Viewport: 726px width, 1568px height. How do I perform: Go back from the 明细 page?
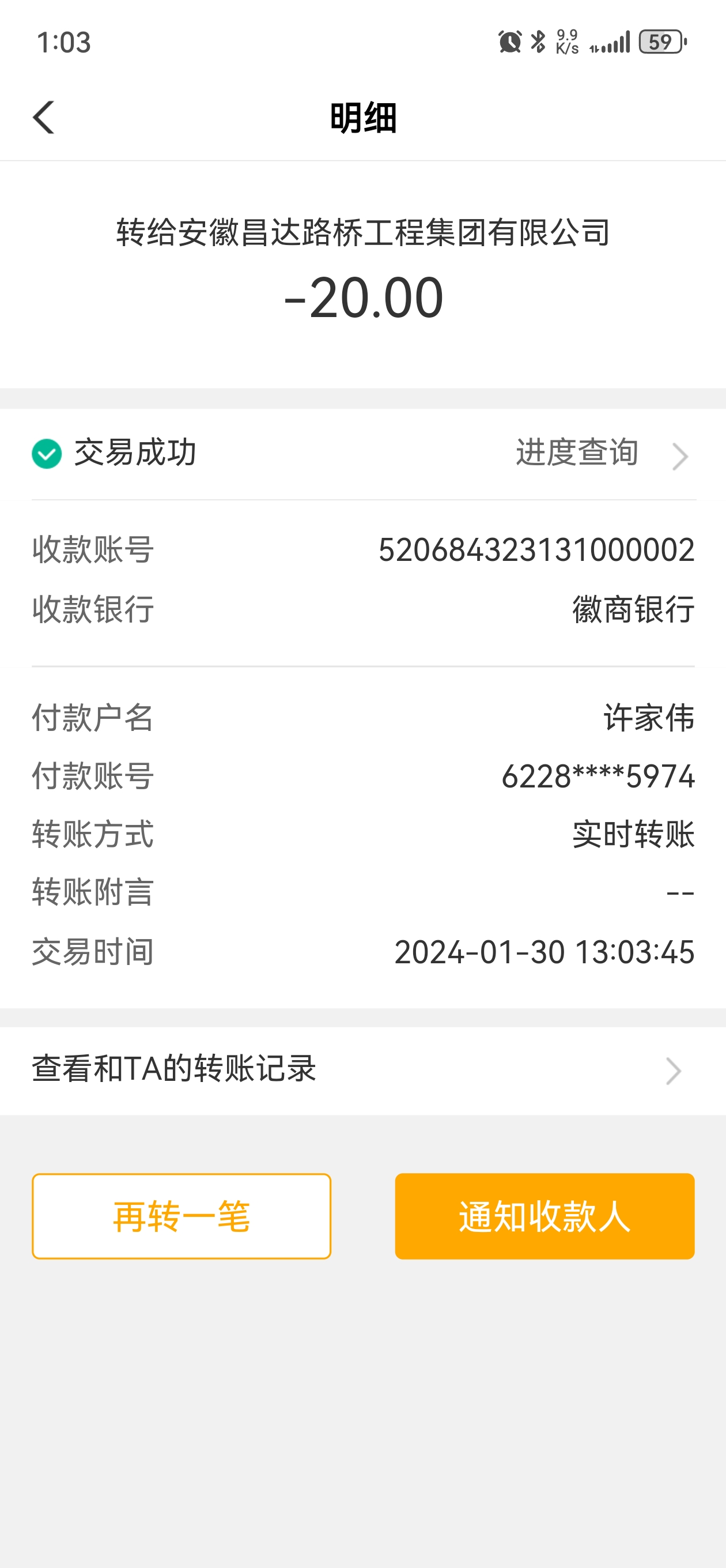pyautogui.click(x=44, y=117)
